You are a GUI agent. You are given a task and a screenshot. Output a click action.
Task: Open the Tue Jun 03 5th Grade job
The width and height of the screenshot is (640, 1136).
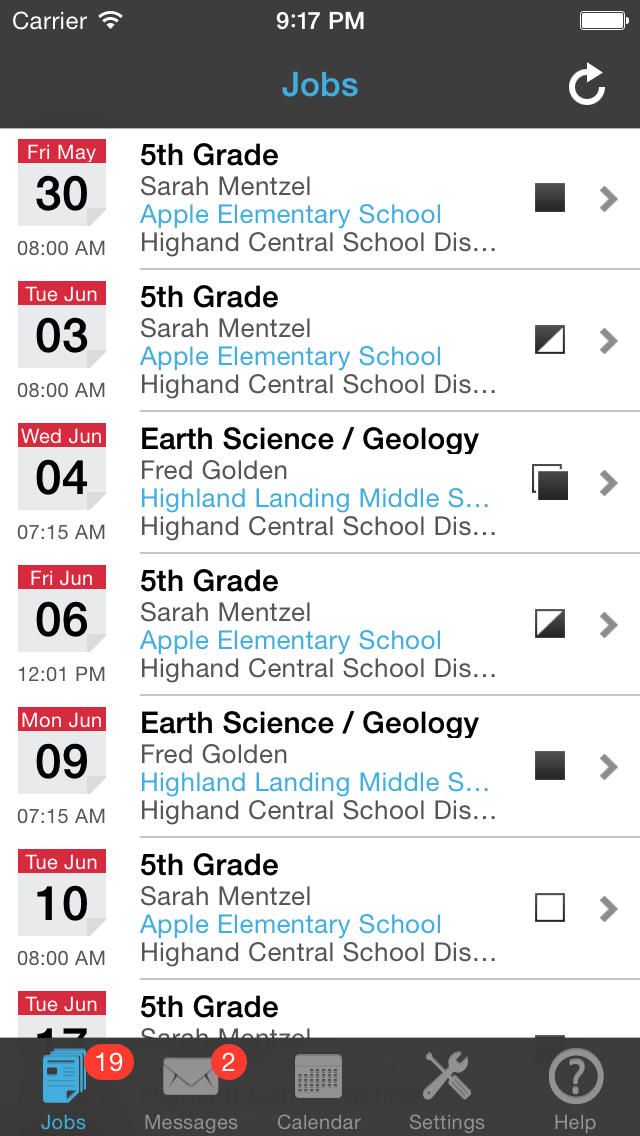click(x=318, y=341)
